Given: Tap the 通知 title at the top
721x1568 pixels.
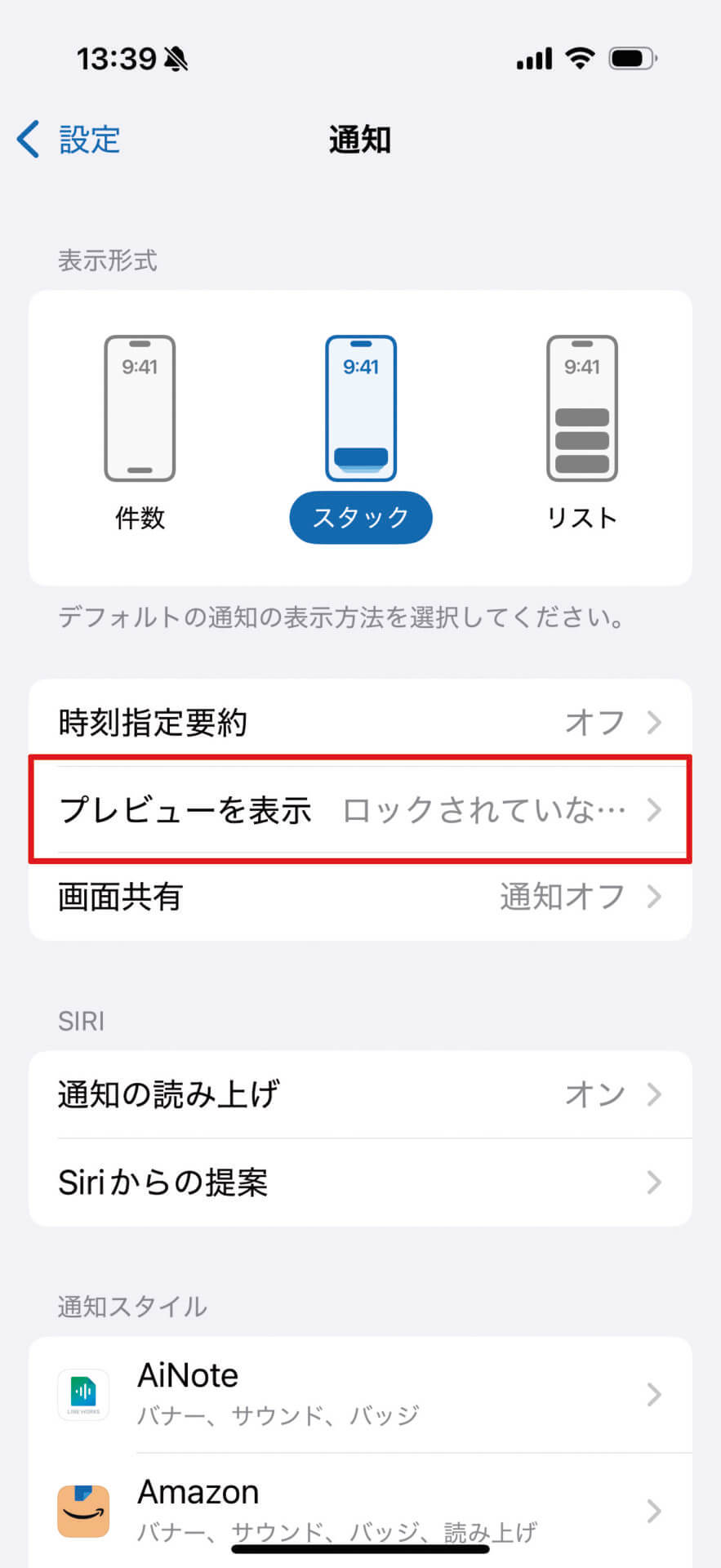Looking at the screenshot, I should point(360,139).
